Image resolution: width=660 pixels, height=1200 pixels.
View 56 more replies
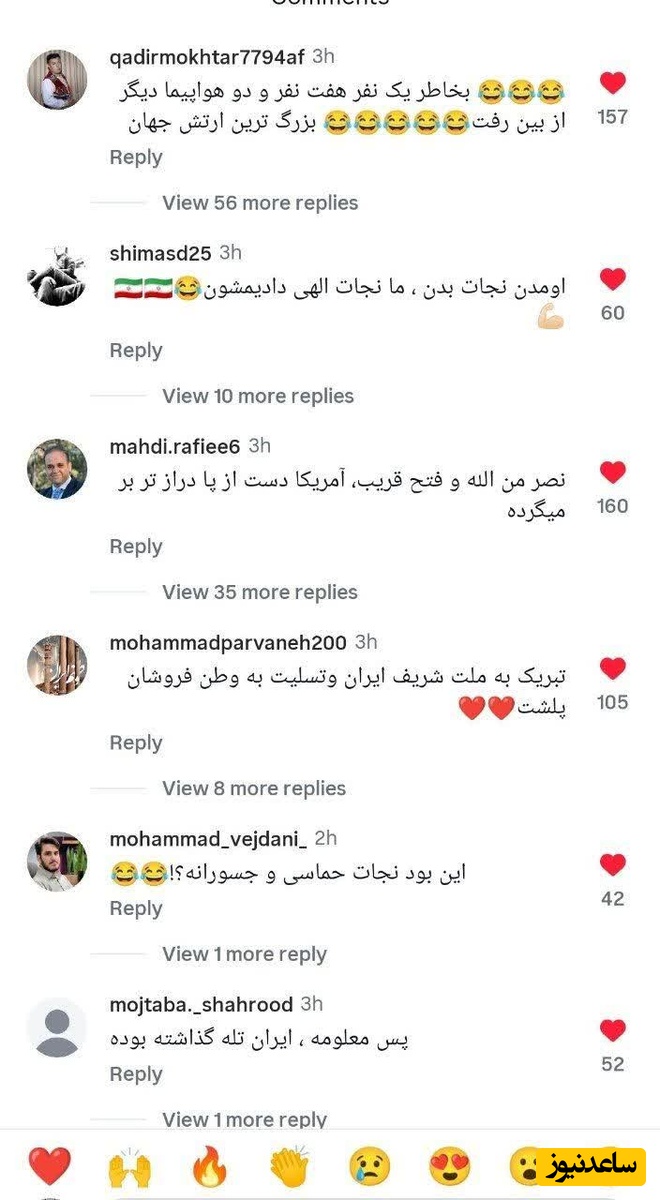tap(260, 203)
